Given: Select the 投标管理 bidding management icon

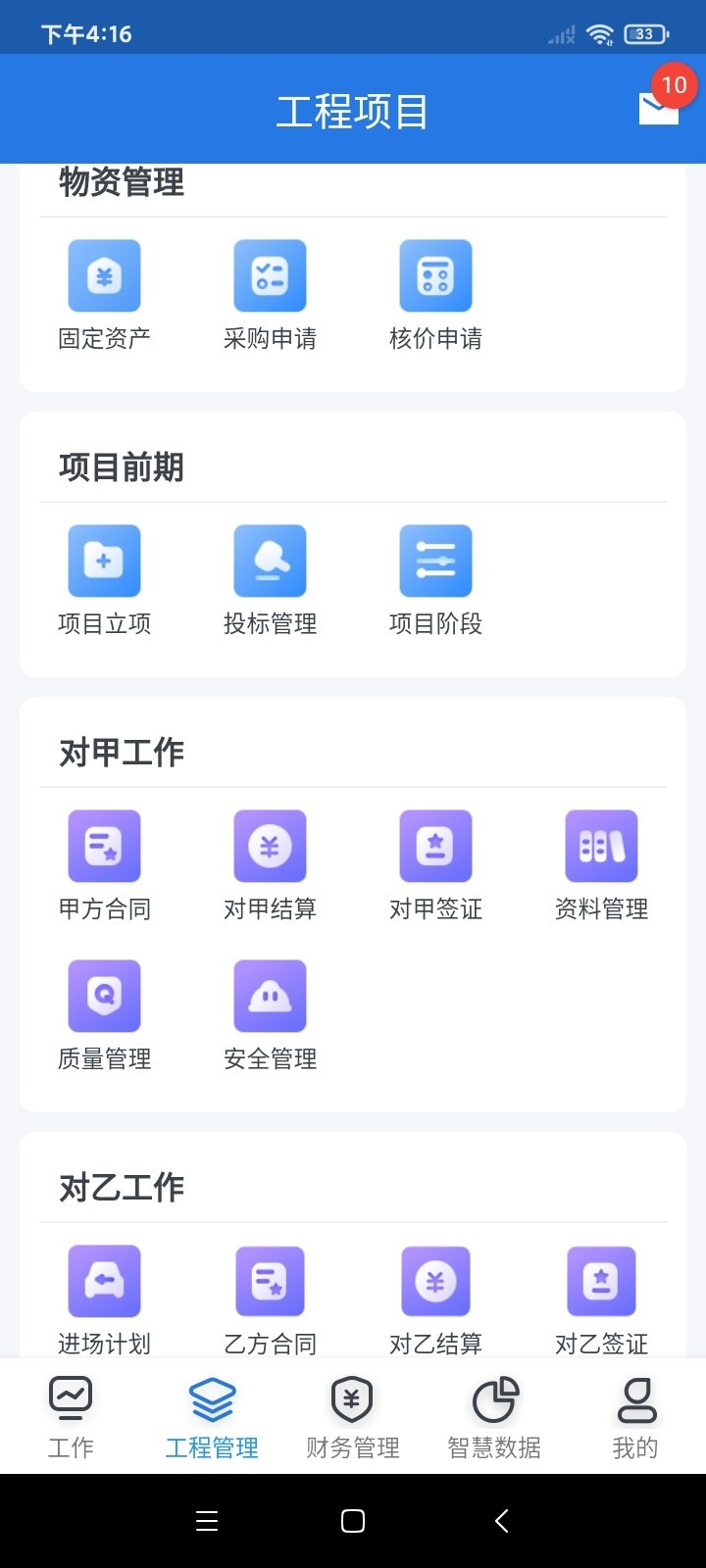Looking at the screenshot, I should 270,561.
